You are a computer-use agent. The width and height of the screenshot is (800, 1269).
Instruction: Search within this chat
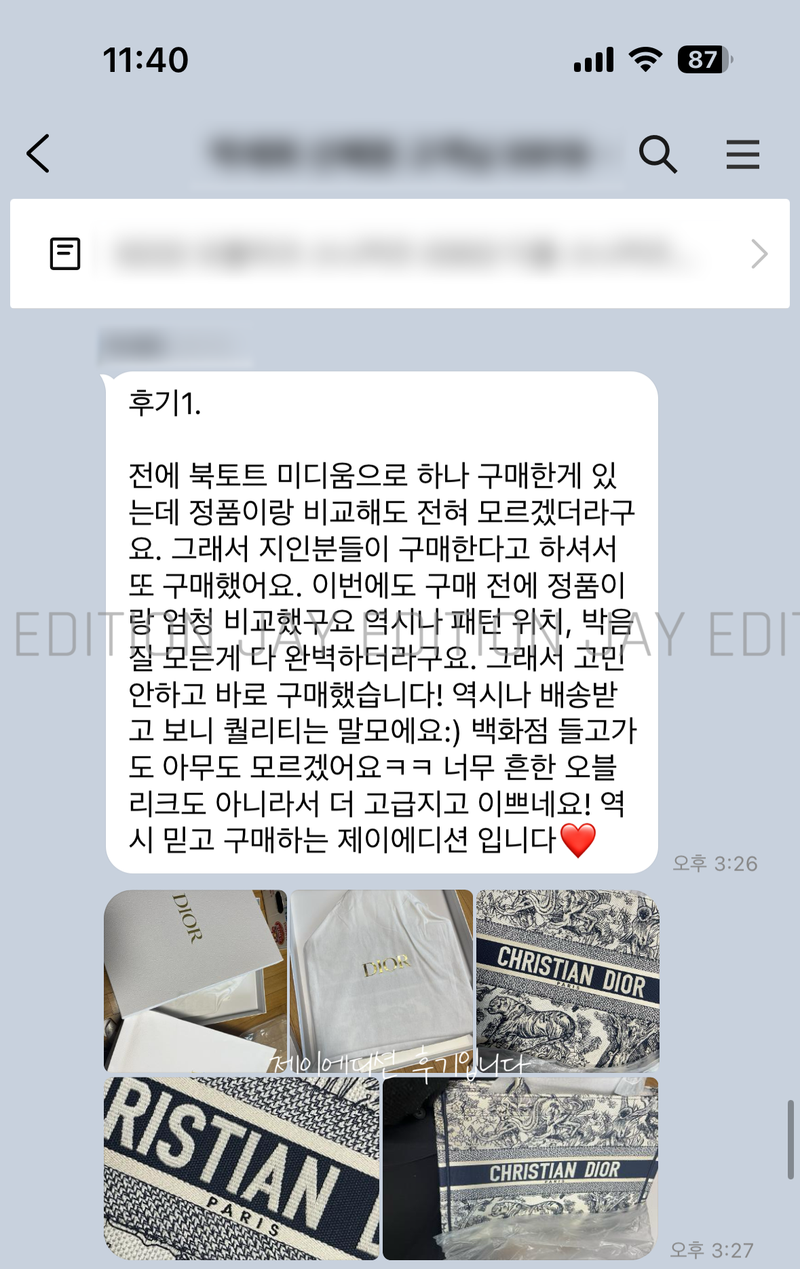657,155
